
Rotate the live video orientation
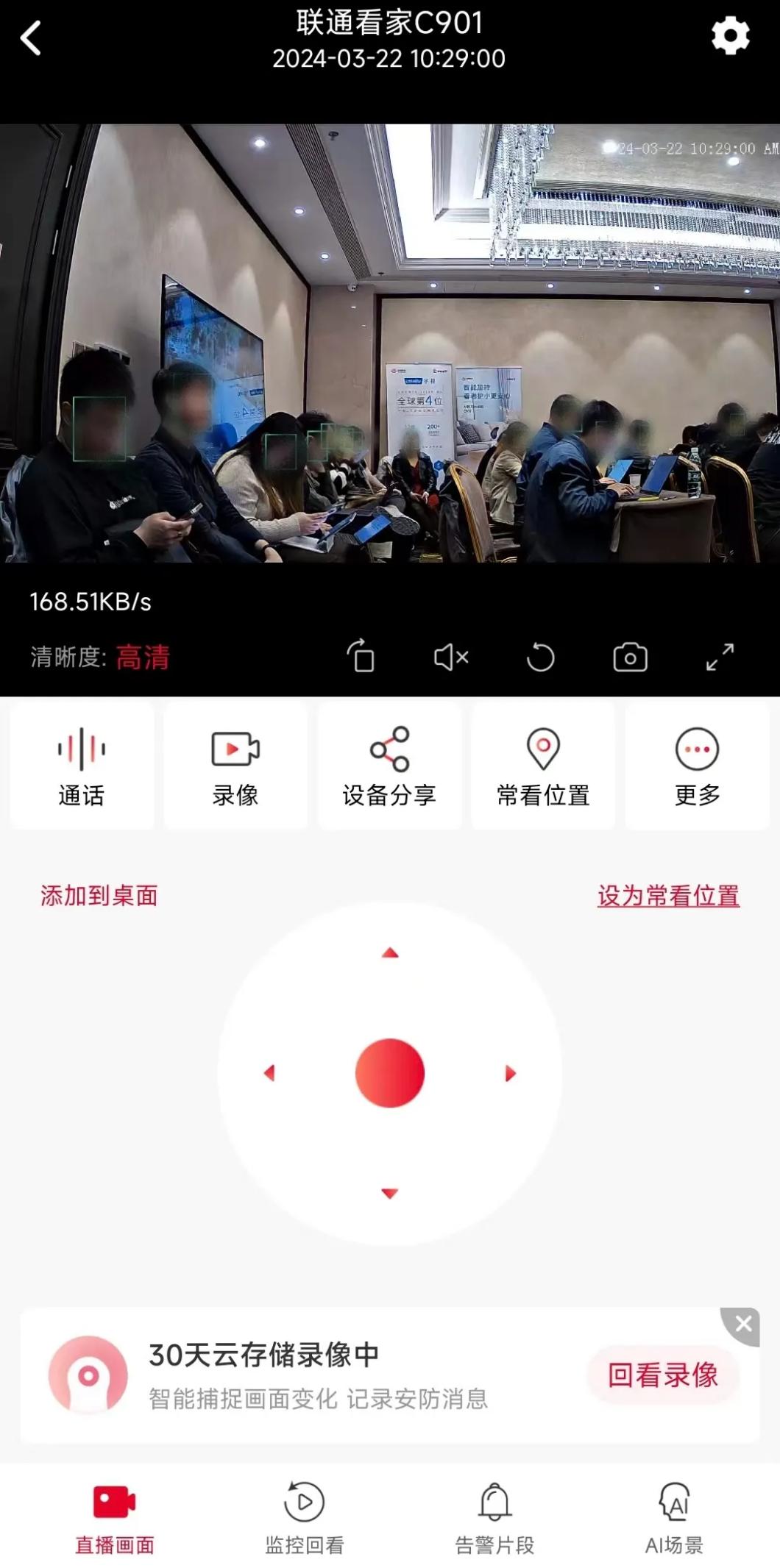click(361, 656)
